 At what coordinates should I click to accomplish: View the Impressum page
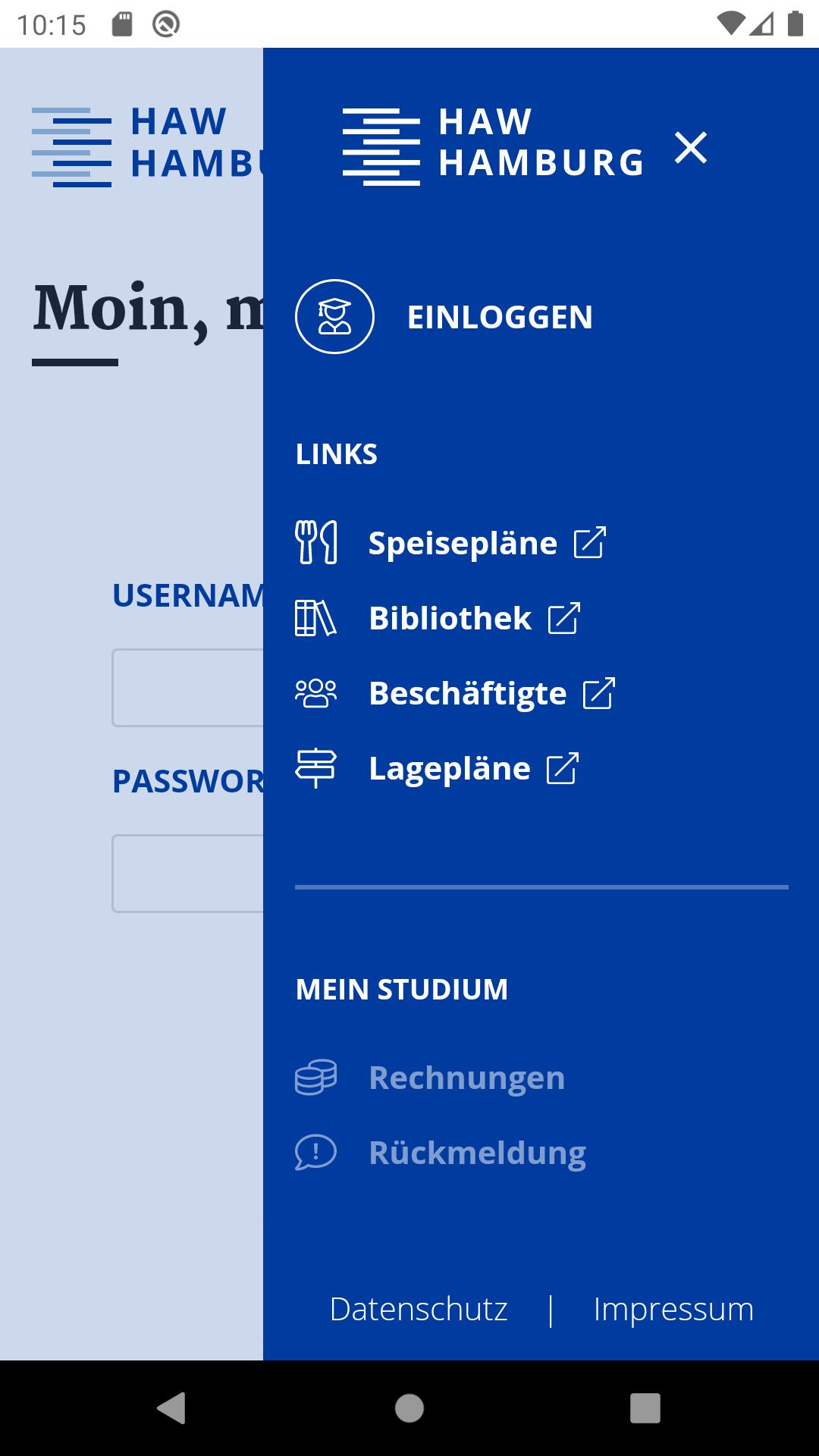[x=673, y=1310]
